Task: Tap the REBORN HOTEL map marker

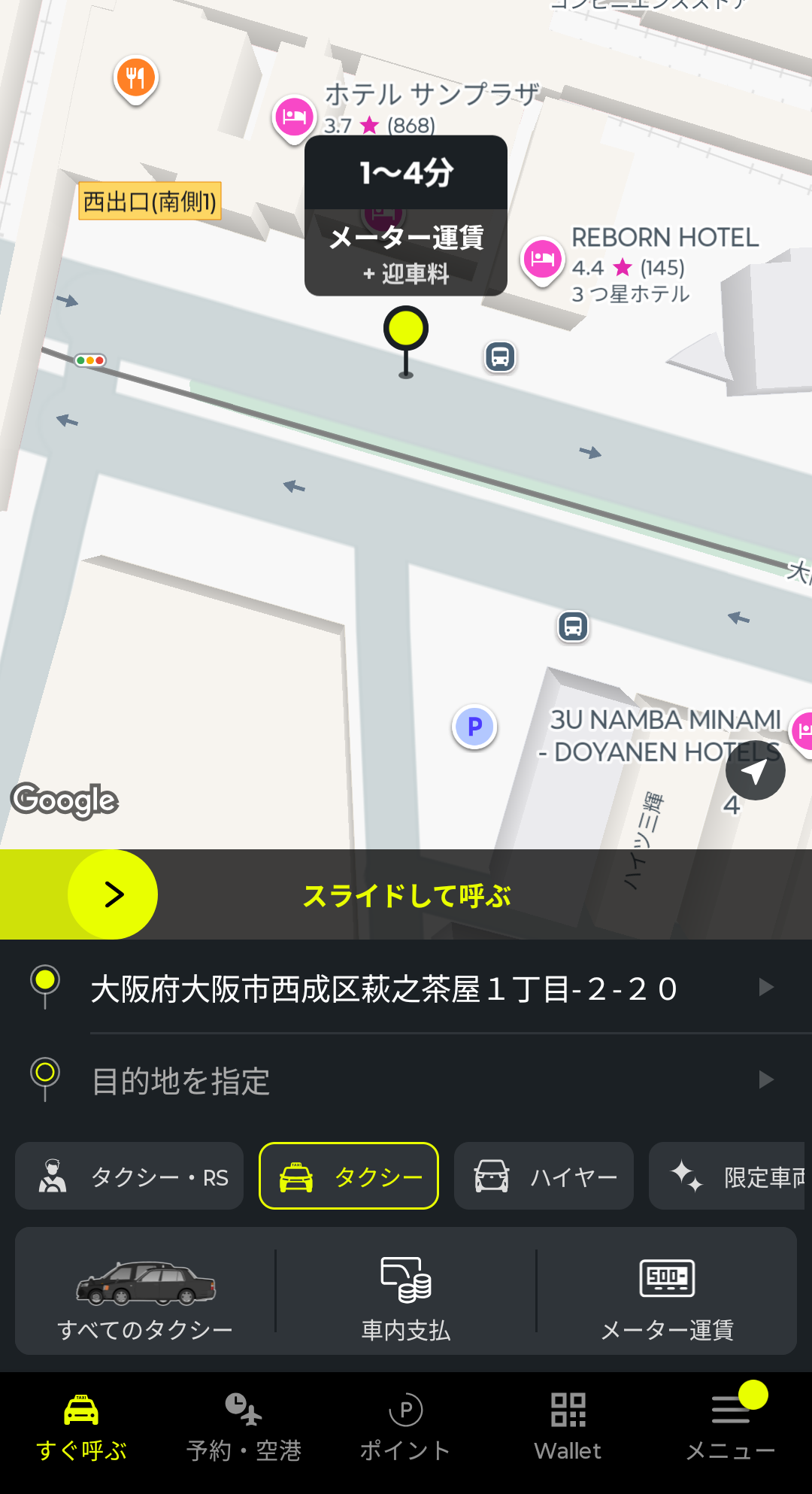Action: (x=542, y=260)
